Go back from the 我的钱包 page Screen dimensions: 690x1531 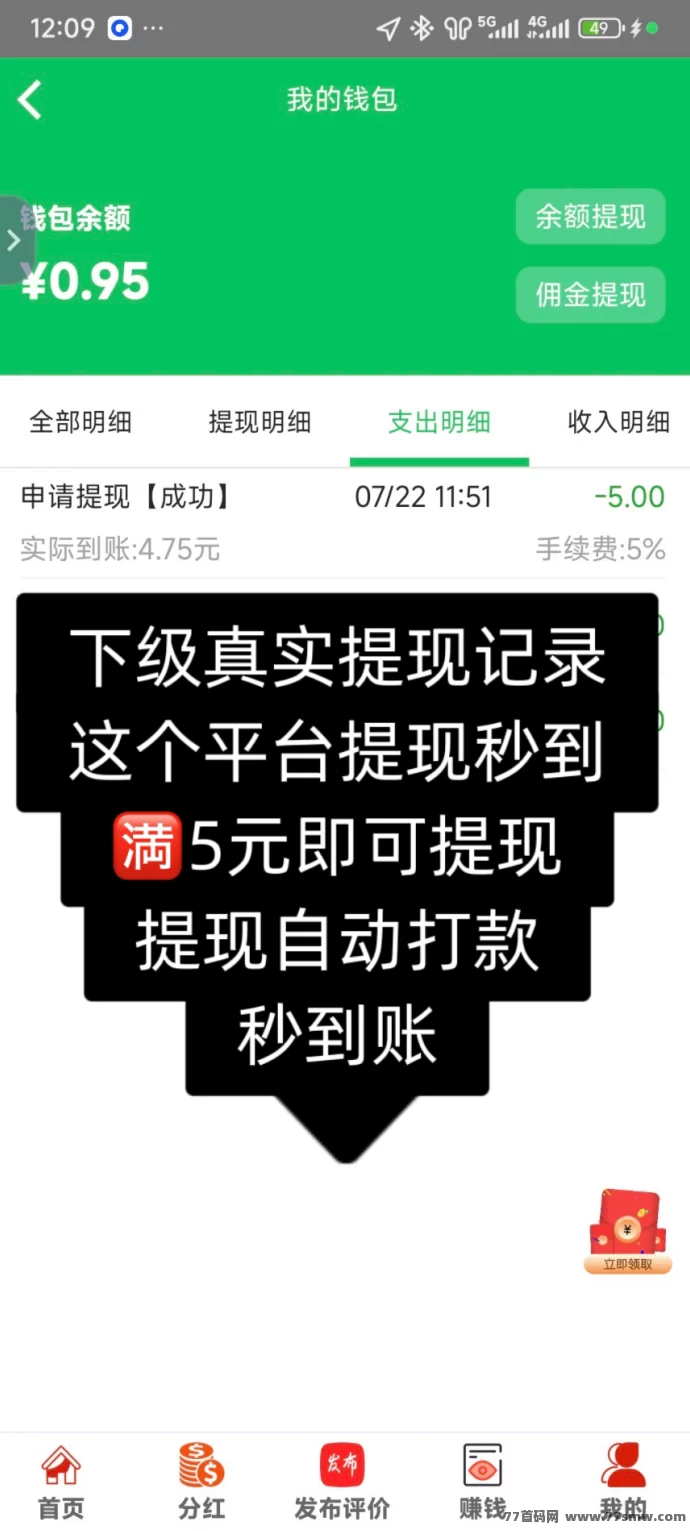click(30, 100)
